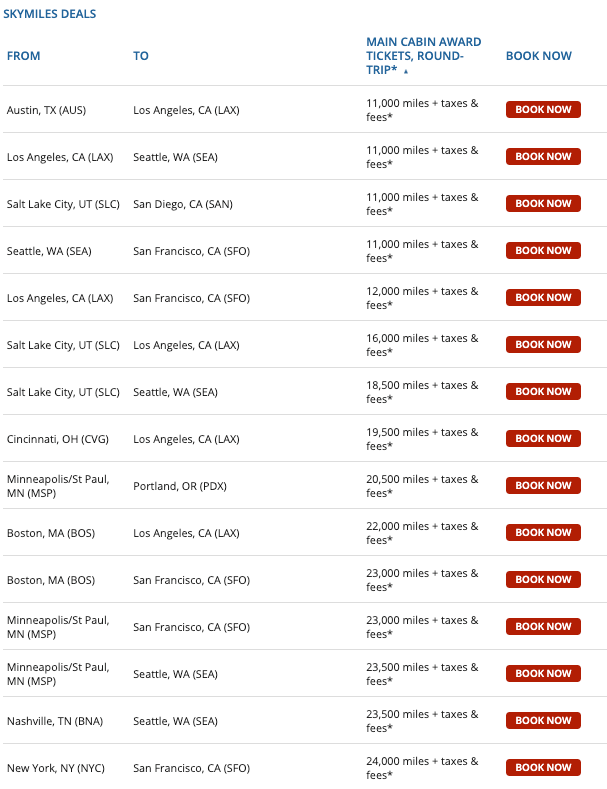Book Minneapolis to Seattle award ticket
Image resolution: width=607 pixels, height=789 pixels.
(543, 673)
